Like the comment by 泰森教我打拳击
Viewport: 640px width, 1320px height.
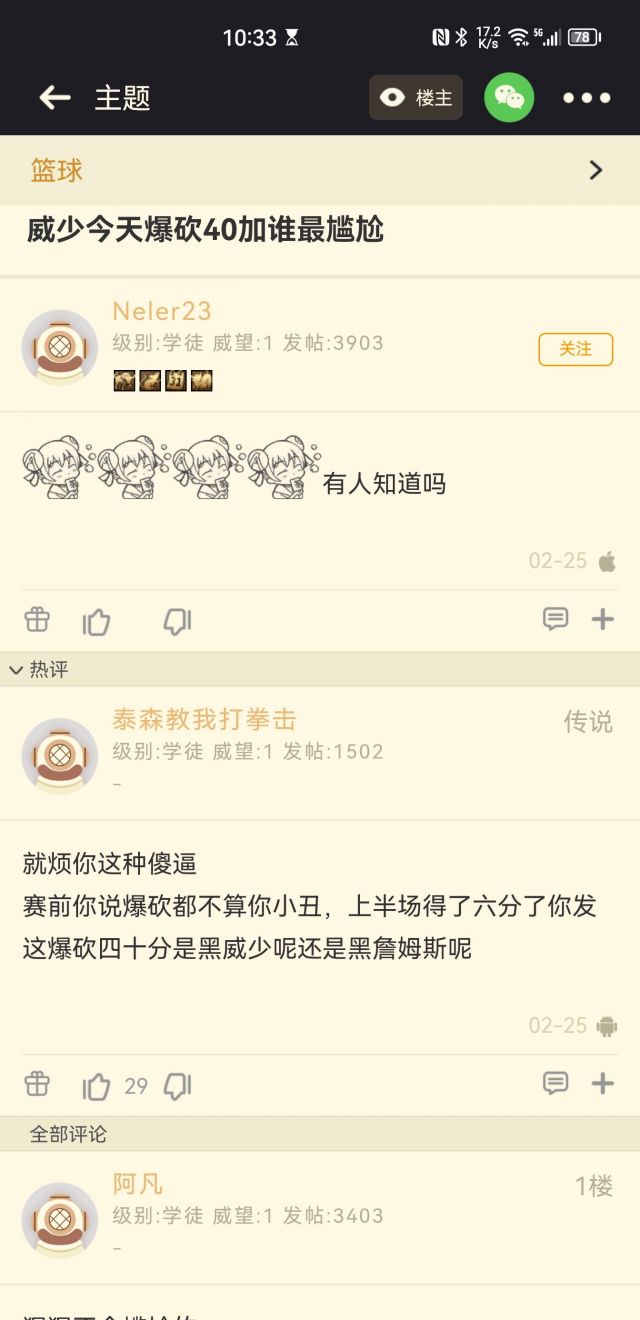click(97, 1085)
